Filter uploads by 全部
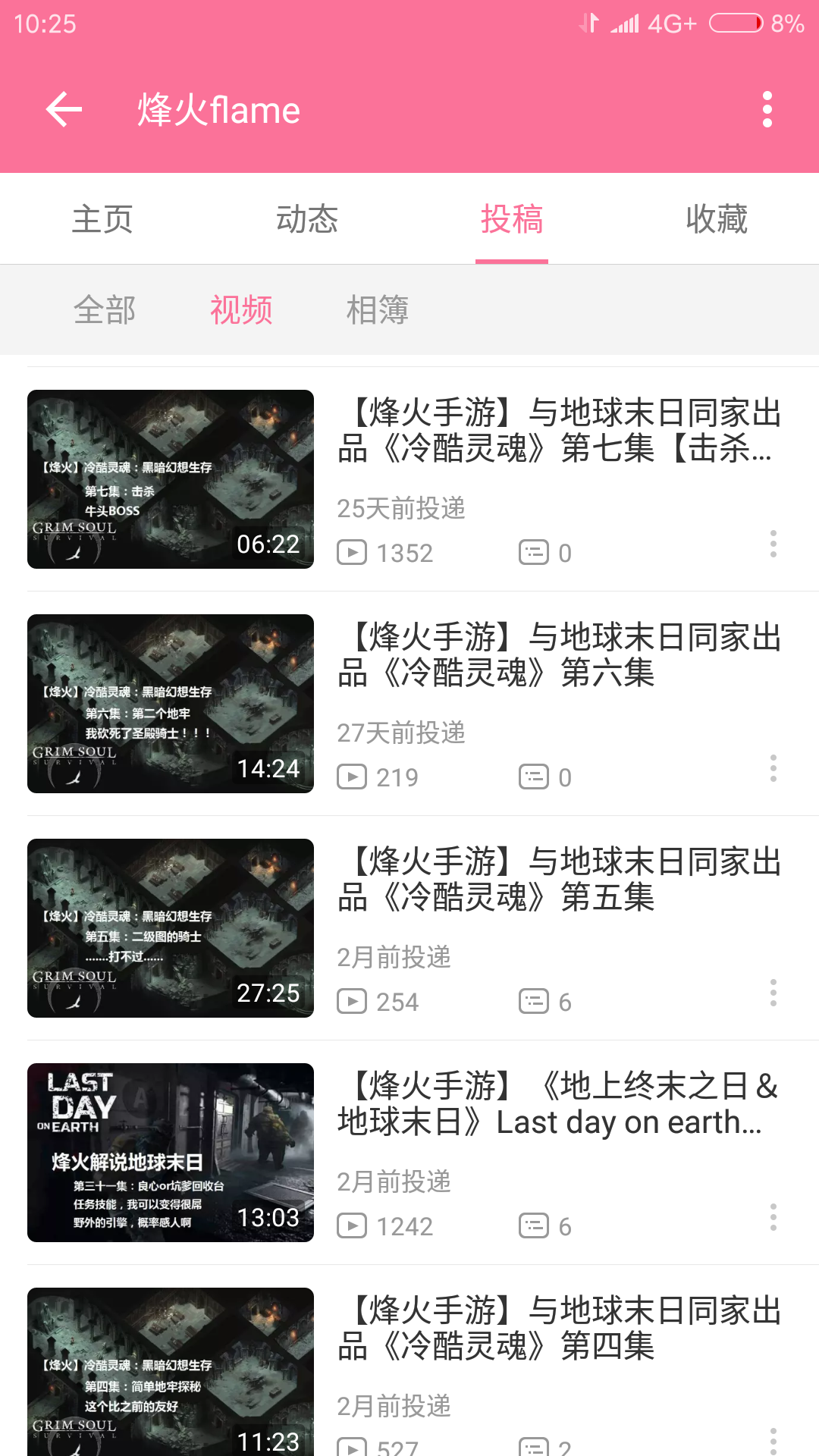Image resolution: width=819 pixels, height=1456 pixels. pos(105,310)
